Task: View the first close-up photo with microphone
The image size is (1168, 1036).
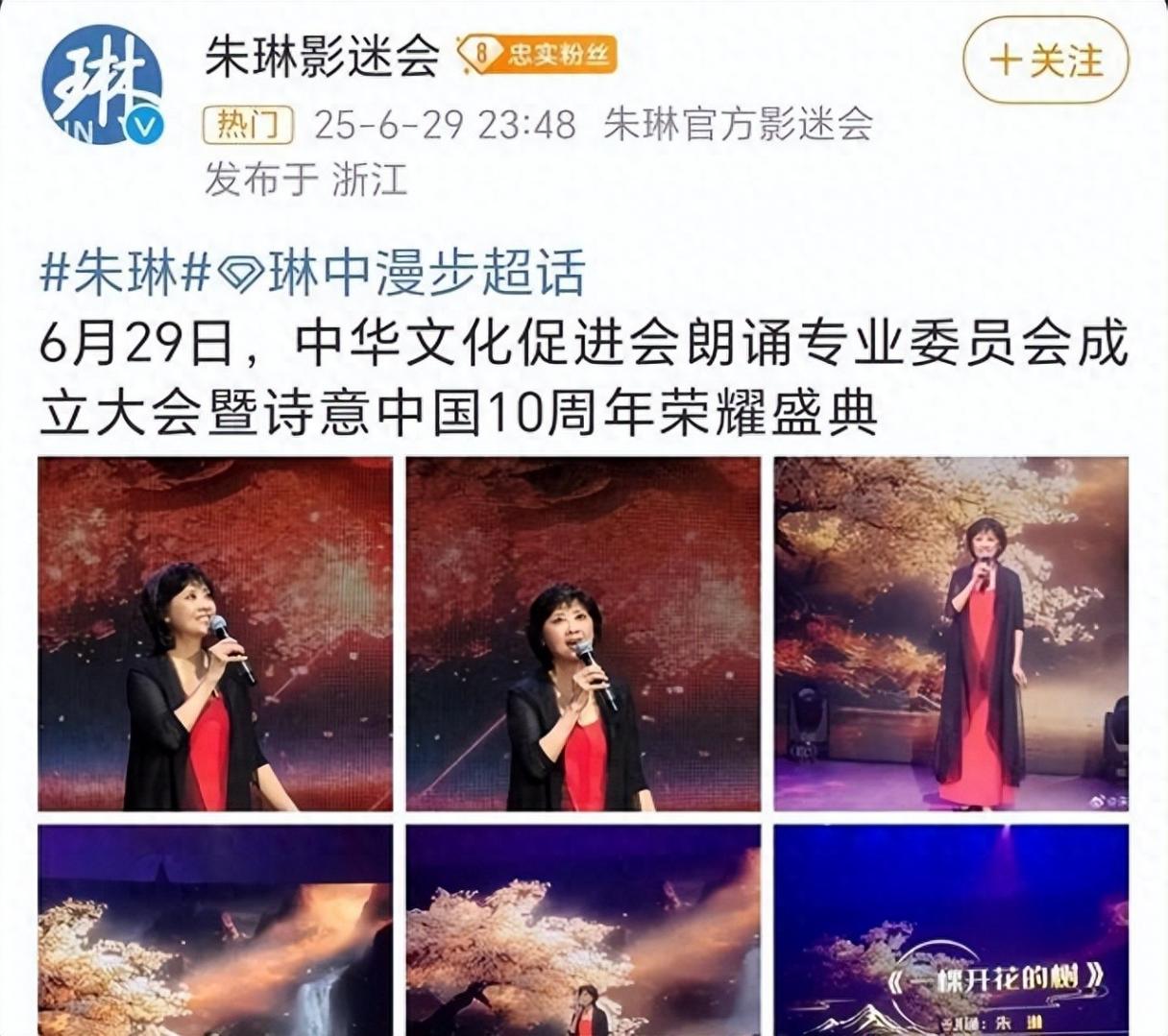Action: pos(215,634)
